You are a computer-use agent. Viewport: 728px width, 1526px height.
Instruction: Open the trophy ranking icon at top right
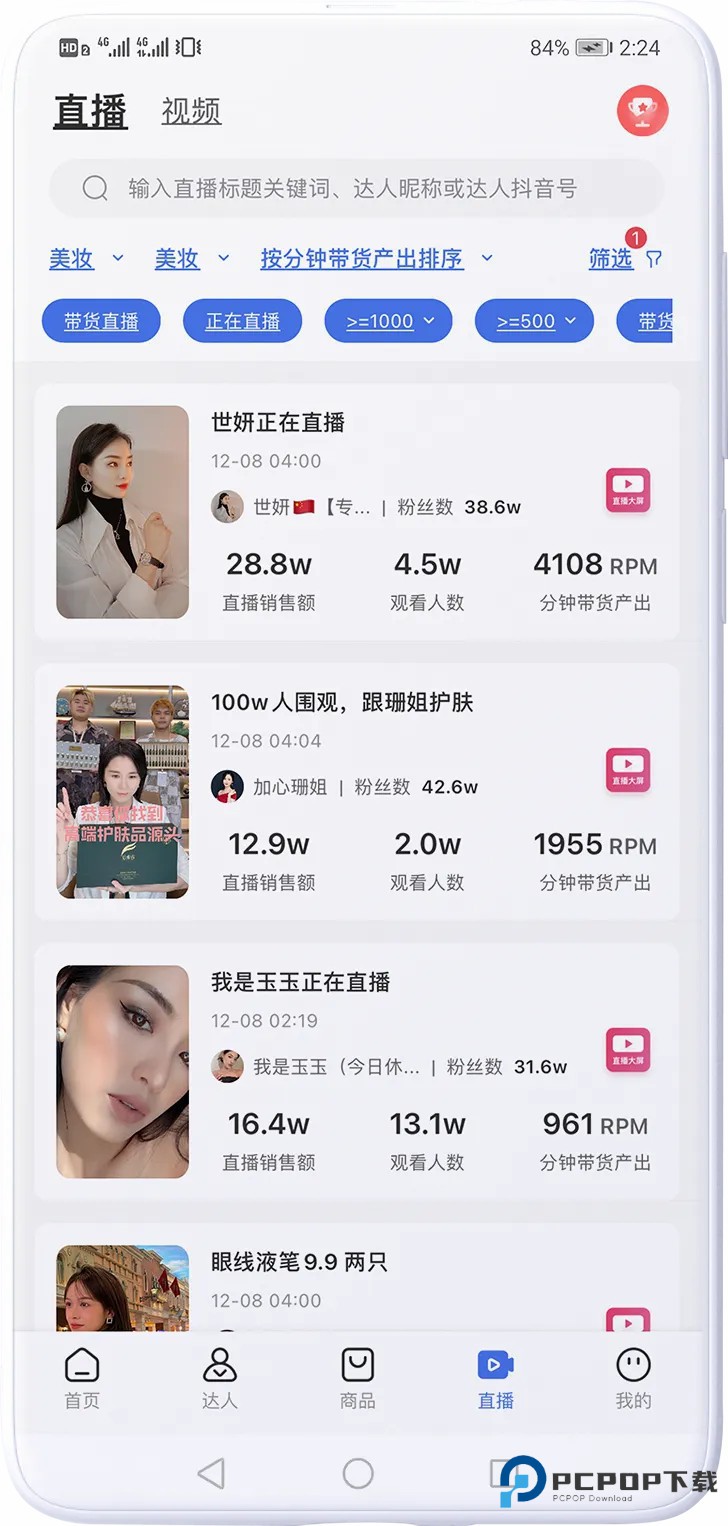pos(643,111)
